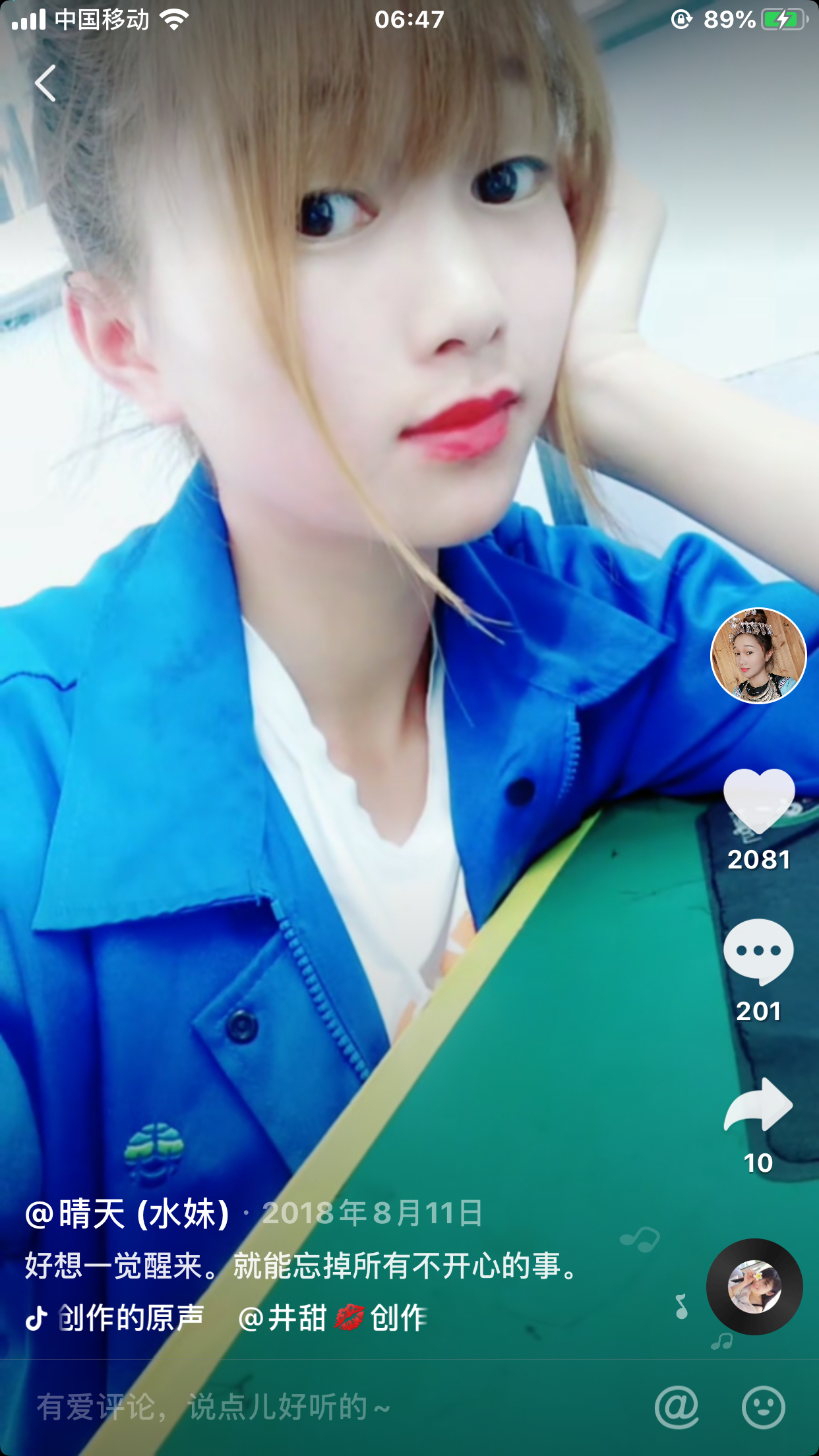The width and height of the screenshot is (819, 1456).
Task: Share this video via the arrow icon
Action: click(x=758, y=1105)
